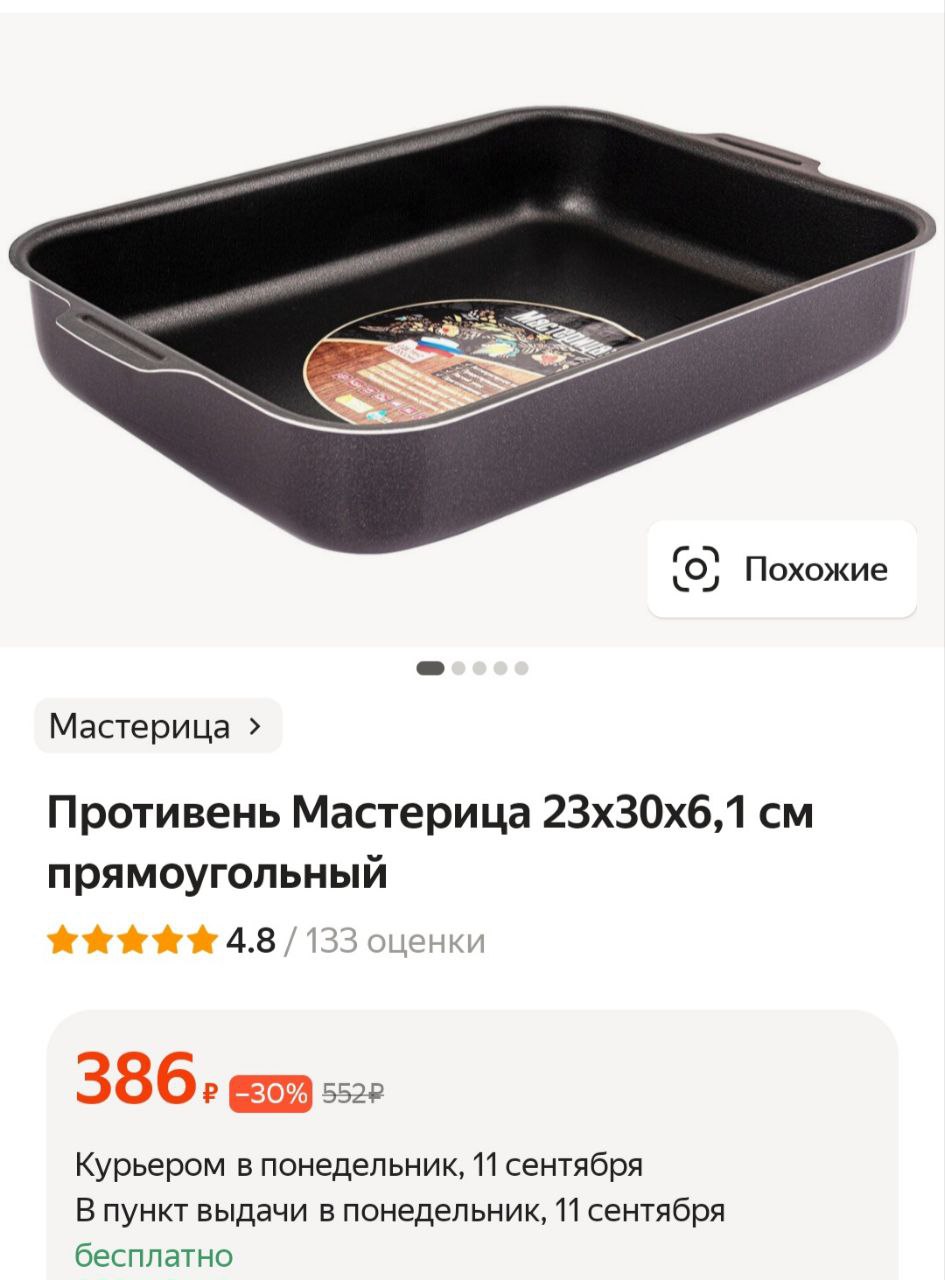Screen dimensions: 945x1280
Task: Tap the image gallery page indicator
Action: pyautogui.click(x=472, y=668)
